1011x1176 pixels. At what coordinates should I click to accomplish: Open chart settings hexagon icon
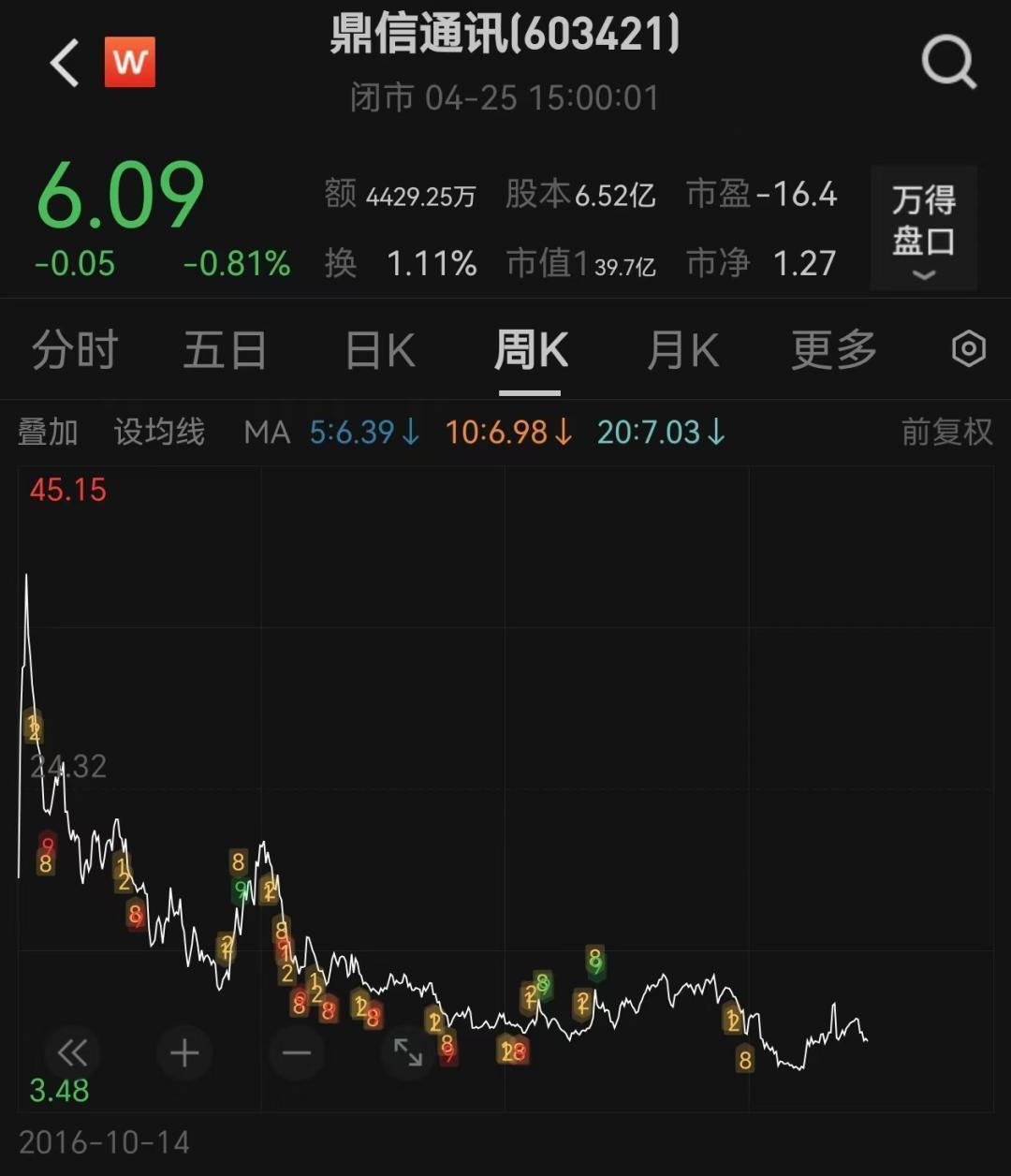pos(968,349)
